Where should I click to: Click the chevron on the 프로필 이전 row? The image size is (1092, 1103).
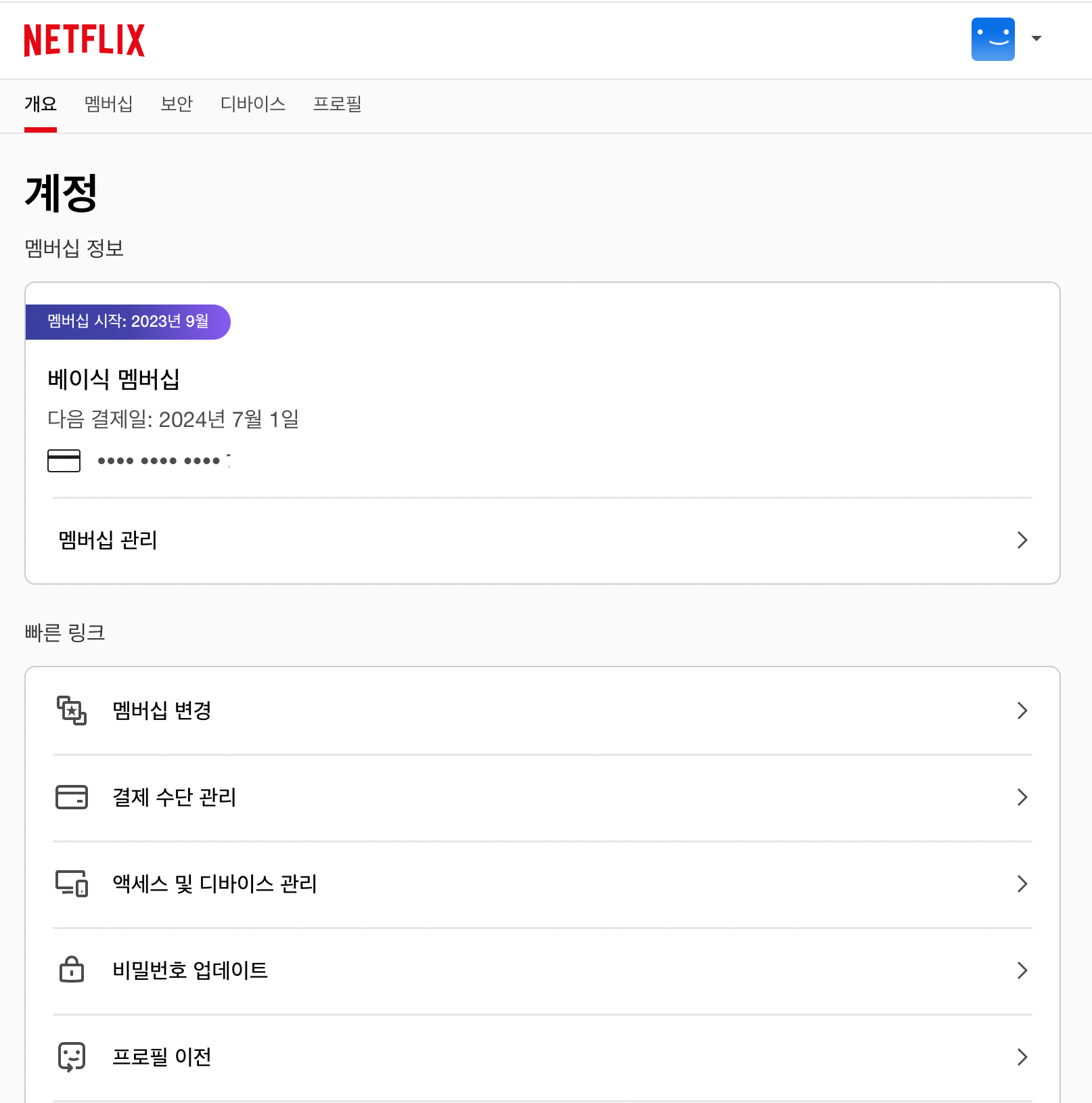coord(1022,1057)
